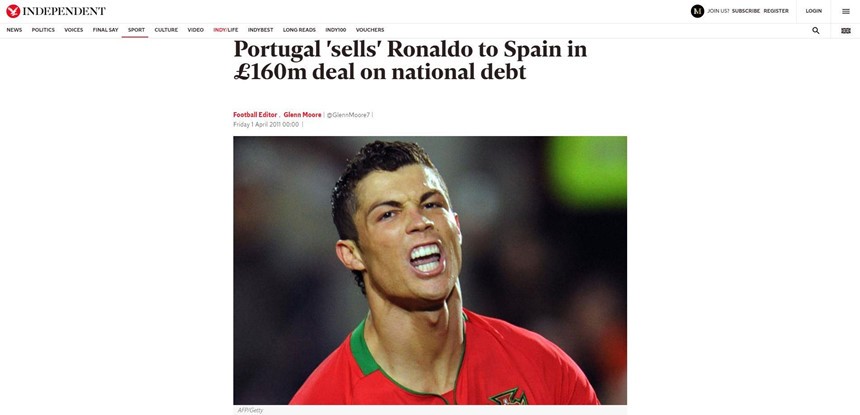Open the Long Reads section

tap(299, 30)
